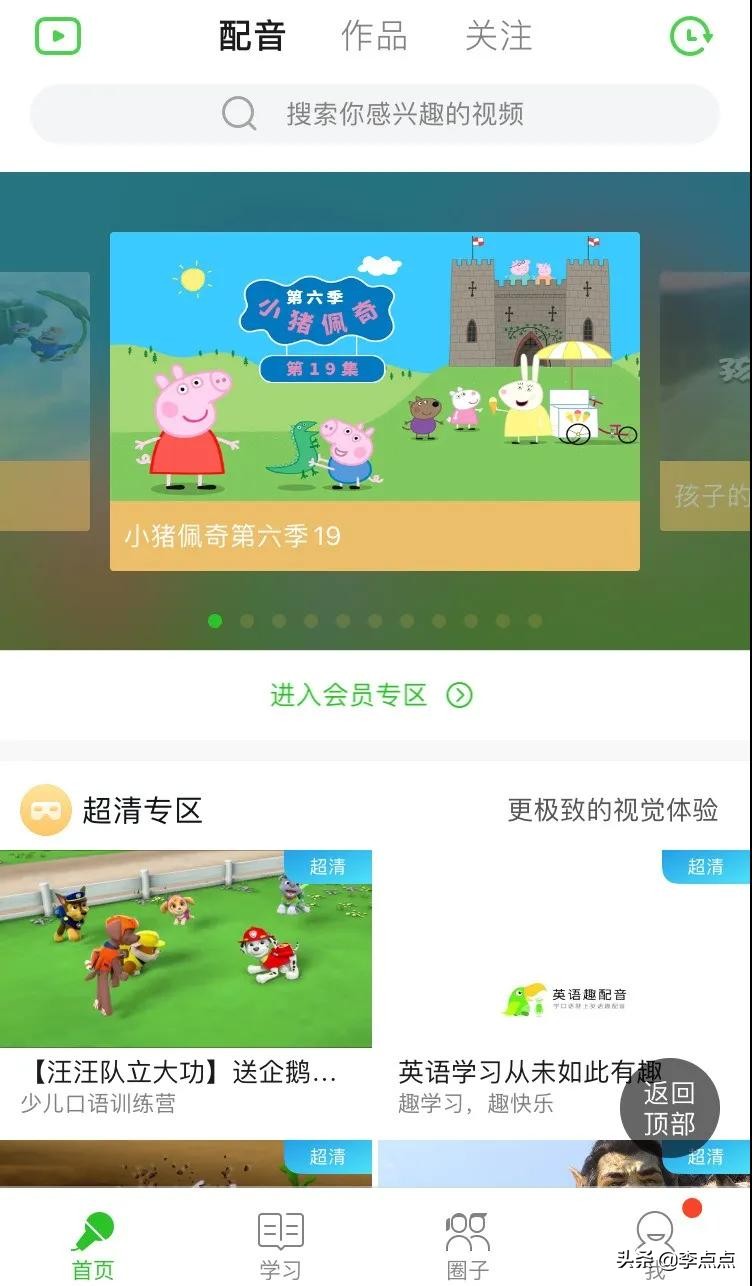Click the 超清专区 mask icon

coord(44,810)
